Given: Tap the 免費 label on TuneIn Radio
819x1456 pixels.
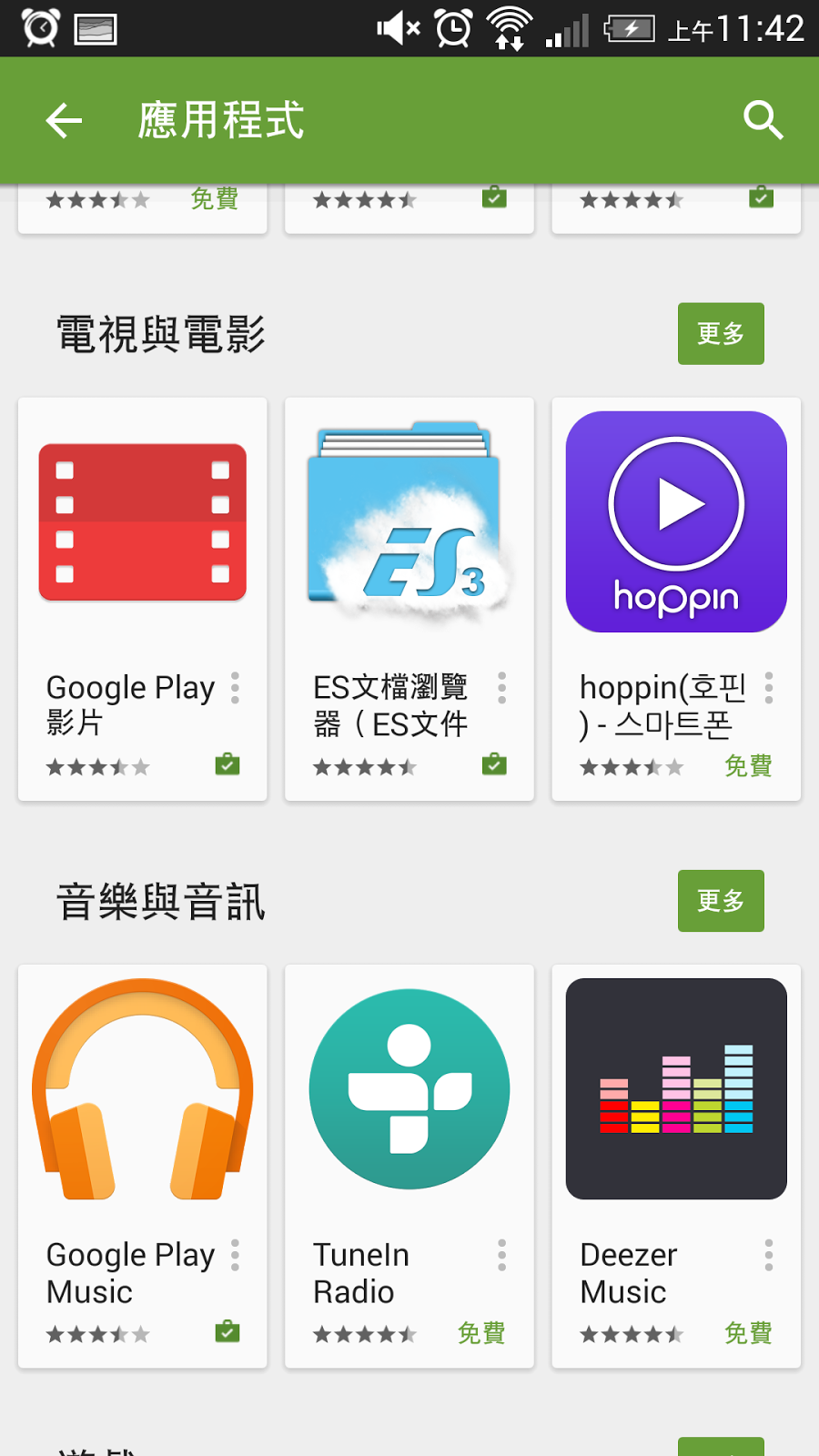Looking at the screenshot, I should click(x=480, y=1333).
